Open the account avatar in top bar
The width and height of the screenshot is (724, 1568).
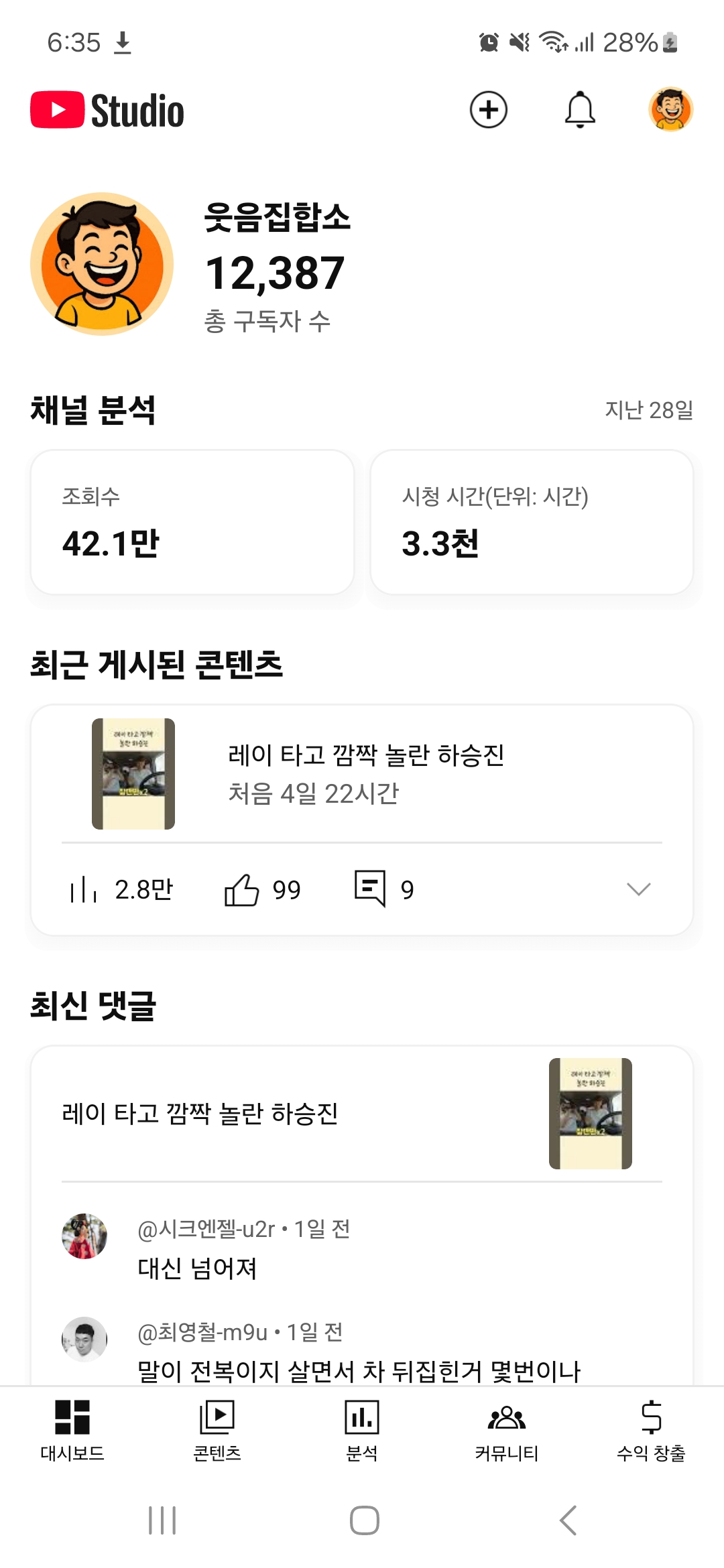[670, 110]
